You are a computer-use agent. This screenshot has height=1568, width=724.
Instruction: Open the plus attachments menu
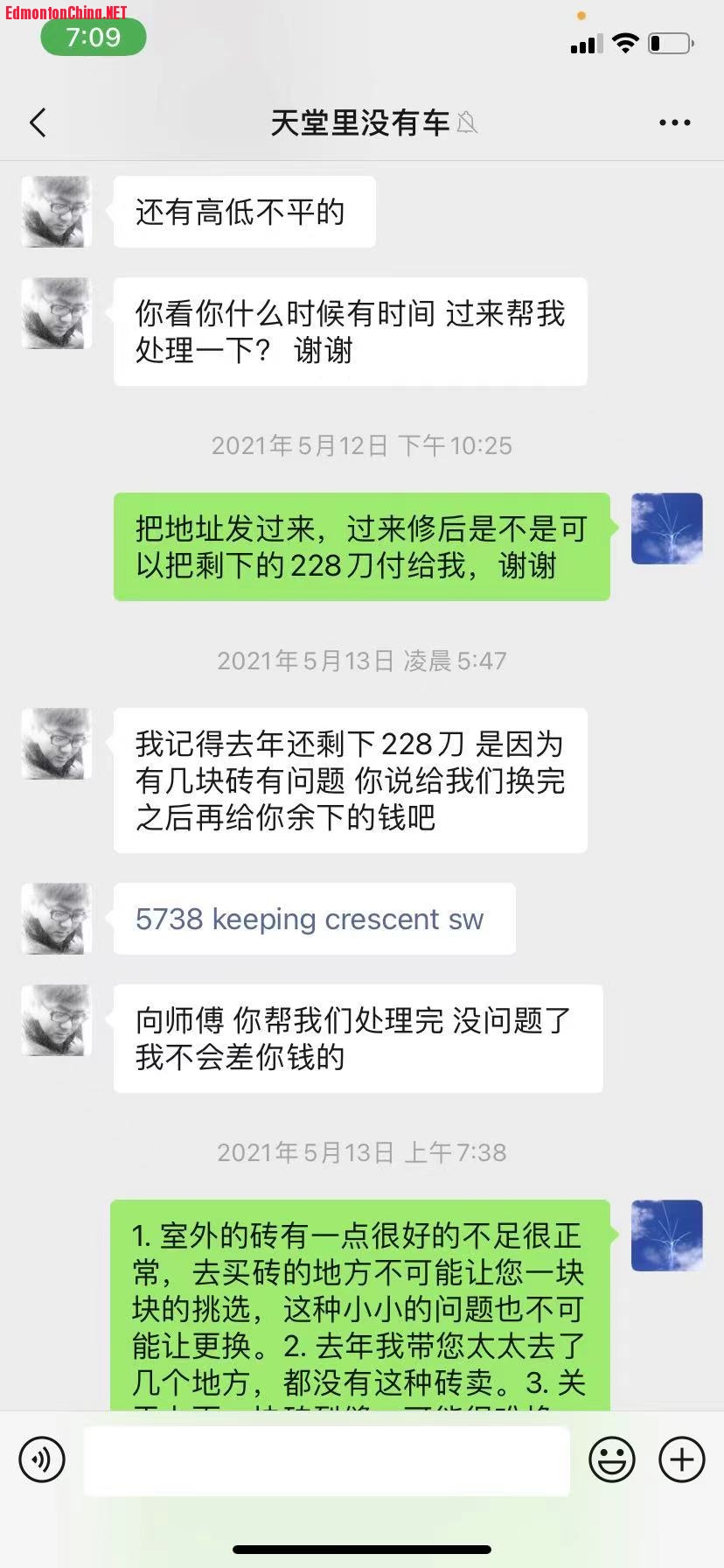pyautogui.click(x=681, y=1459)
